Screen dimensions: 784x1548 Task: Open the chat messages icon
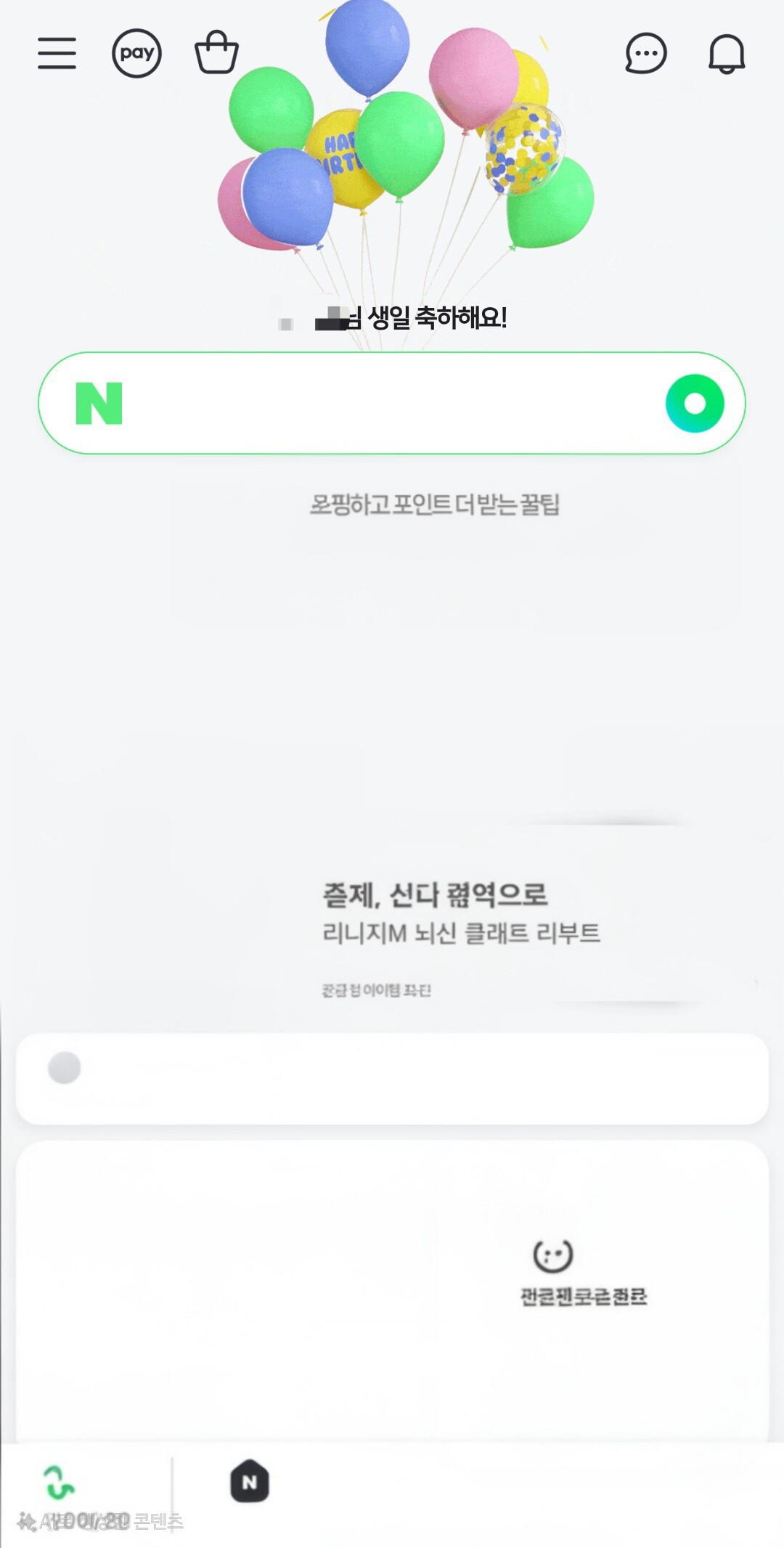point(645,54)
